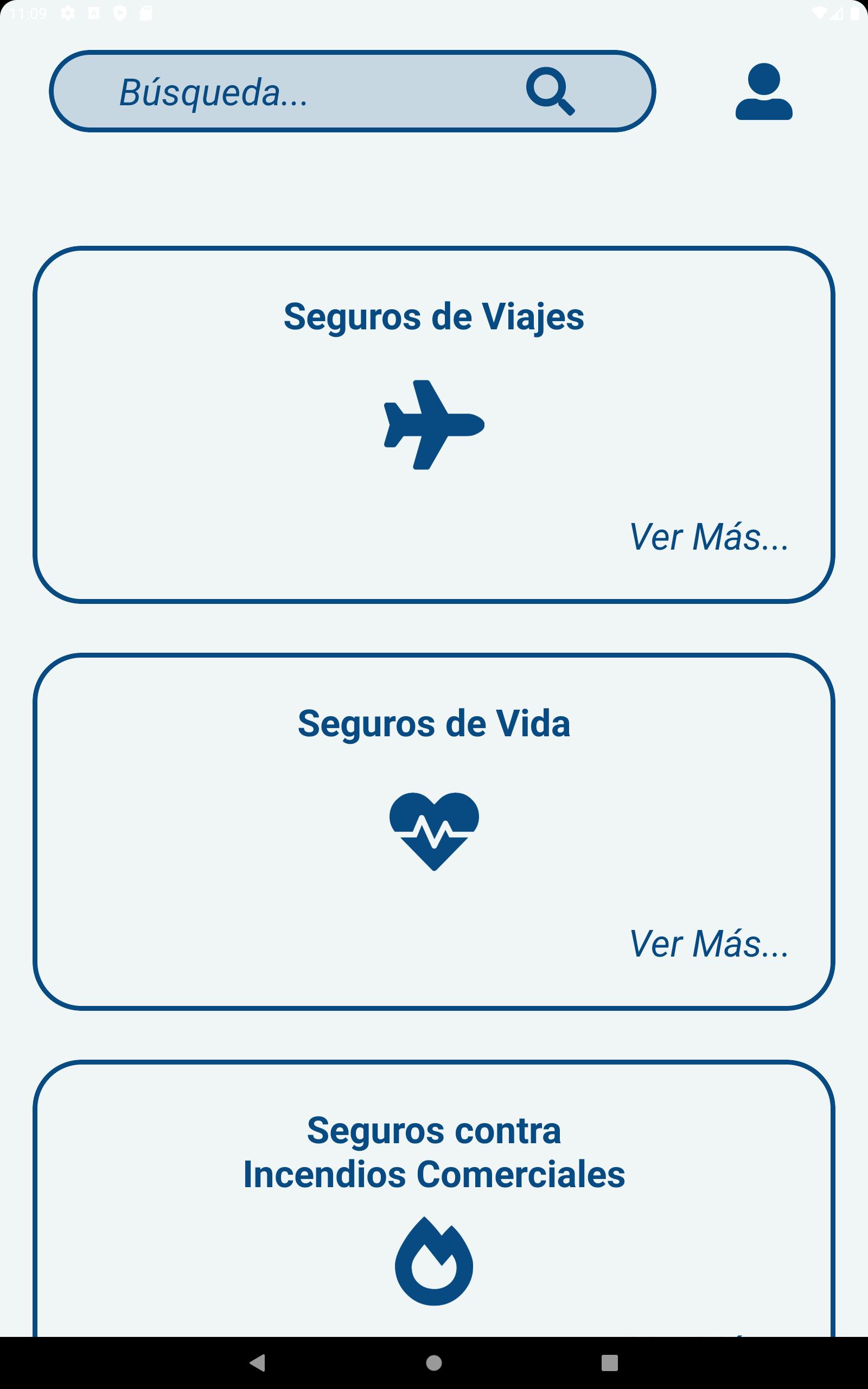This screenshot has height=1389, width=868.
Task: Tap the Búsqueda search field
Action: (x=352, y=91)
